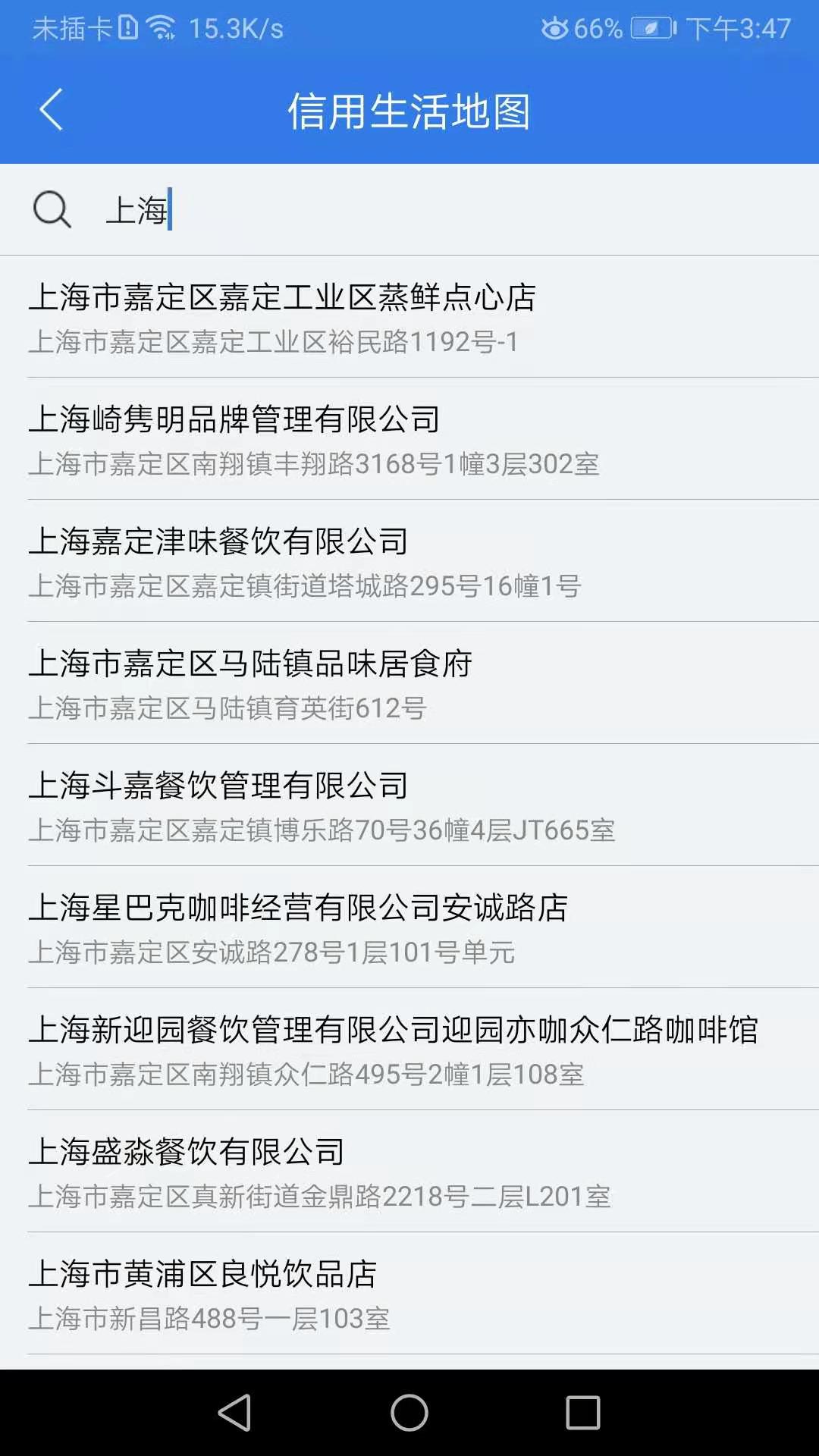This screenshot has width=819, height=1456.
Task: Open 上海斗嘉餐饮管理有限公司 result
Action: pyautogui.click(x=409, y=805)
